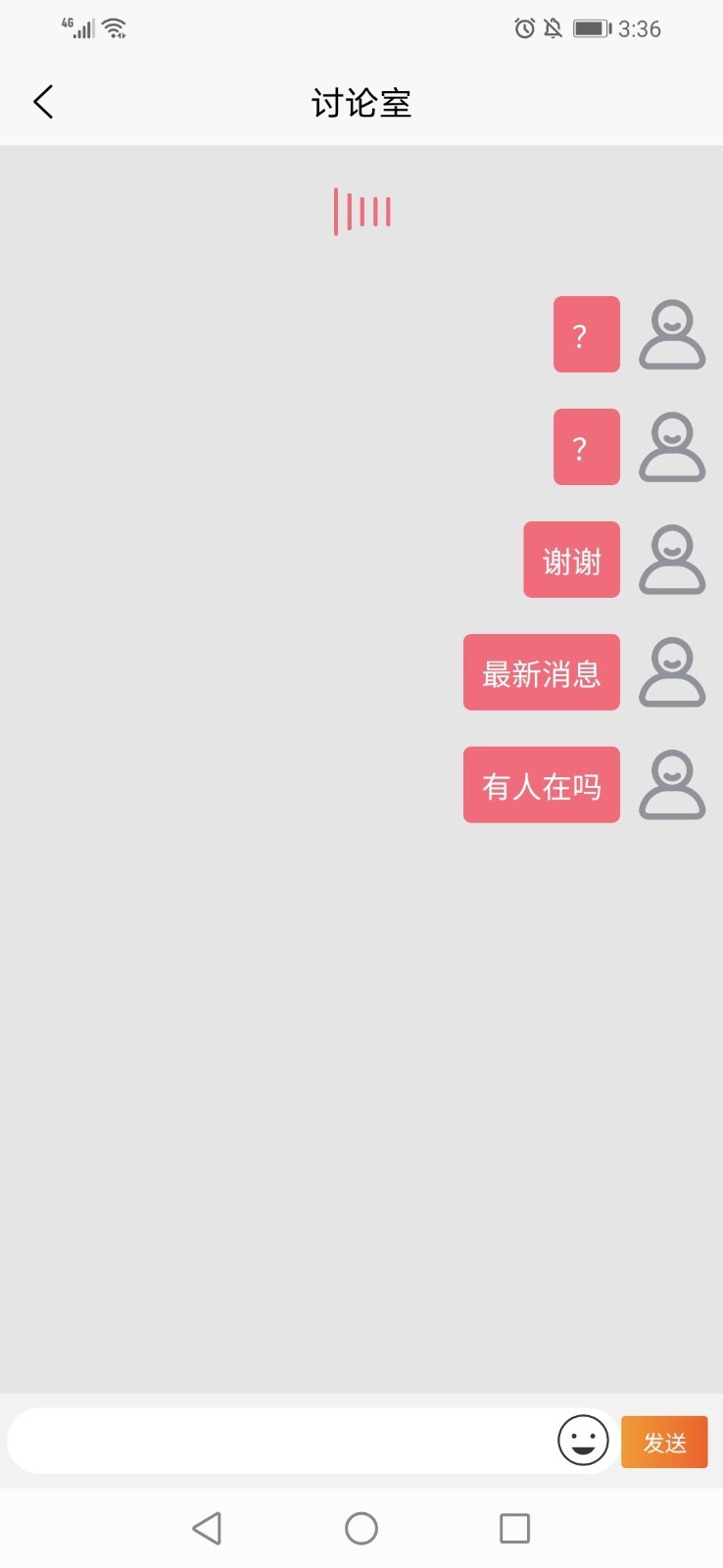Tap the 最新消息 message bubble
The height and width of the screenshot is (1568, 723).
click(x=541, y=672)
